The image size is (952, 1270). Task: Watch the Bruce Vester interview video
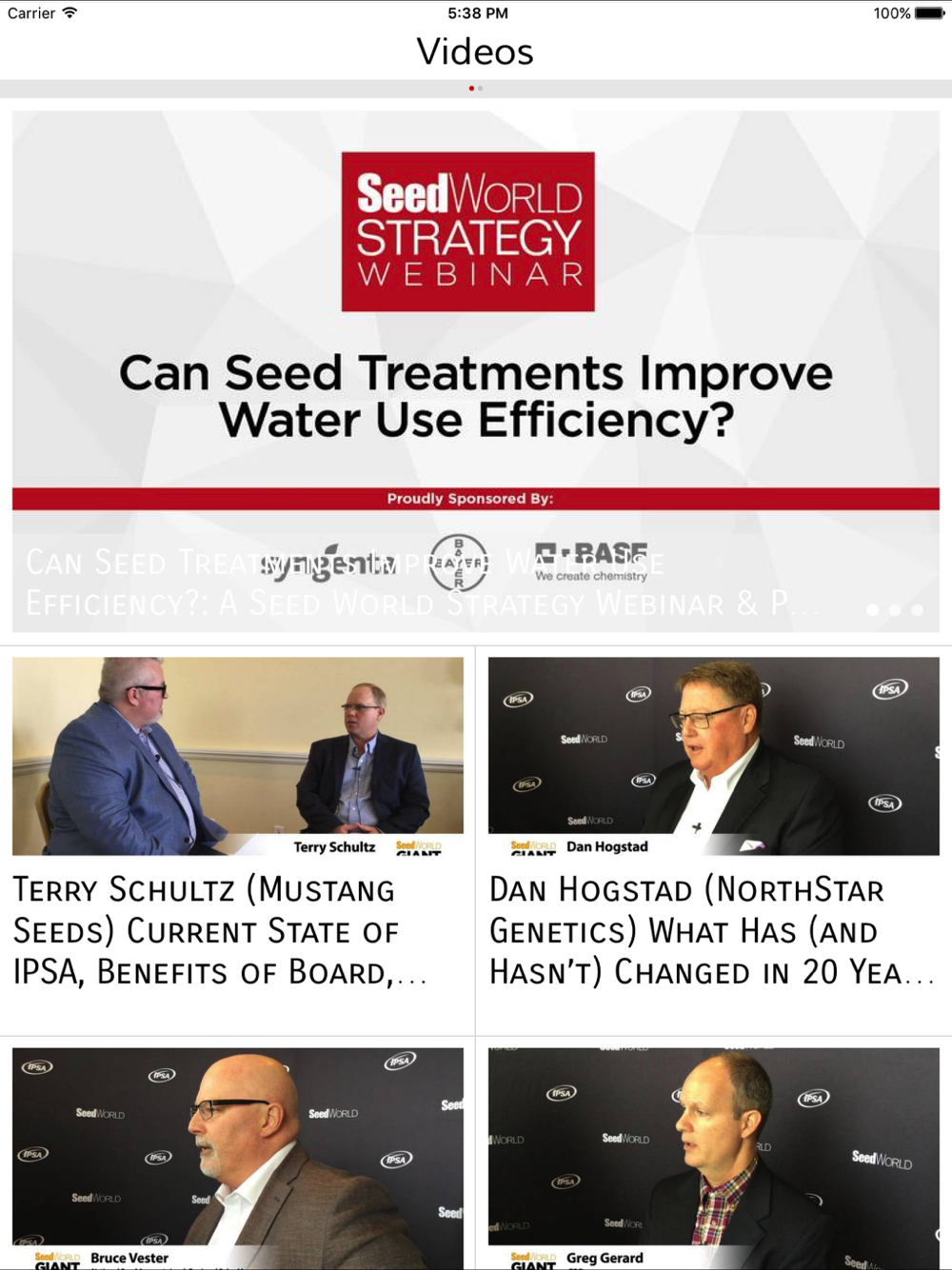coord(238,1158)
